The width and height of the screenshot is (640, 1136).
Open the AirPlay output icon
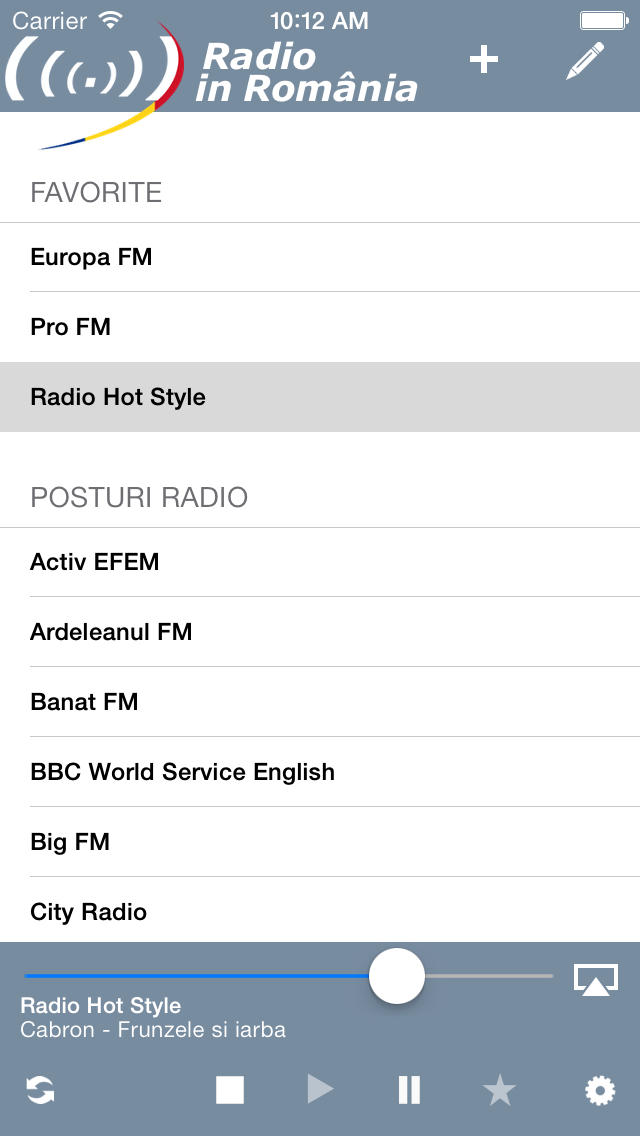click(596, 980)
